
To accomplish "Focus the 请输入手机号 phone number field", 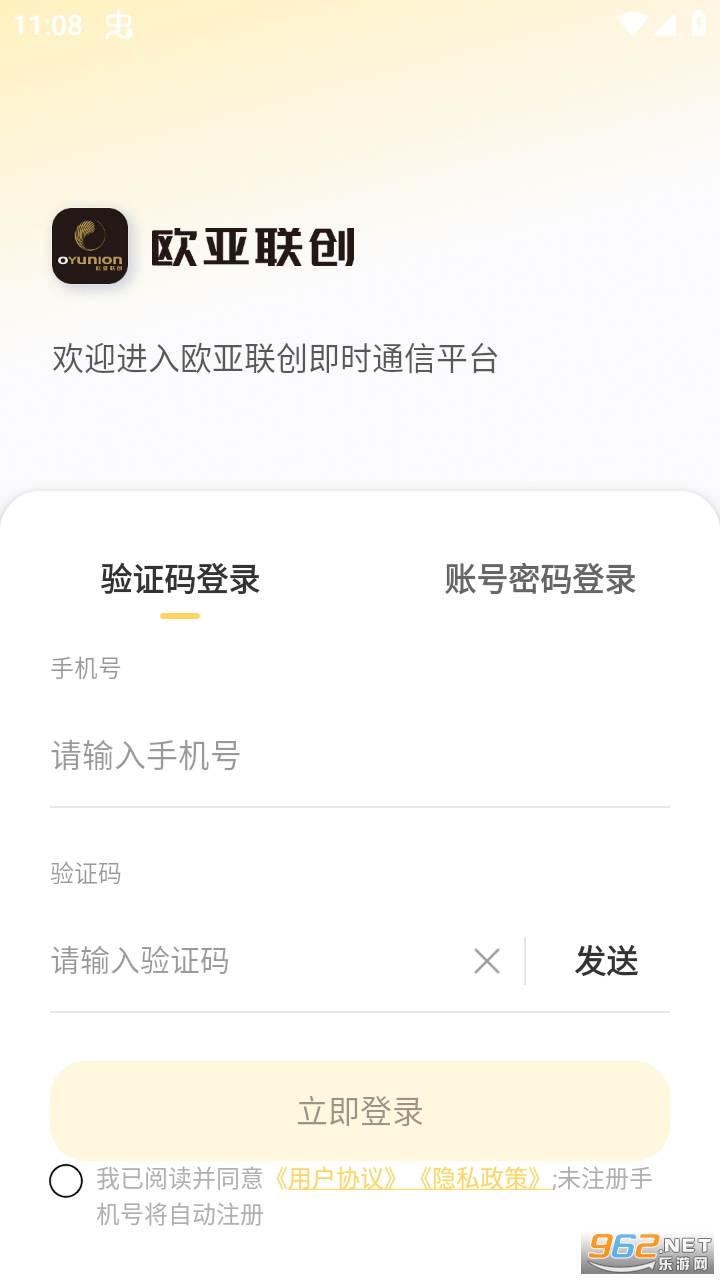I will coord(360,756).
